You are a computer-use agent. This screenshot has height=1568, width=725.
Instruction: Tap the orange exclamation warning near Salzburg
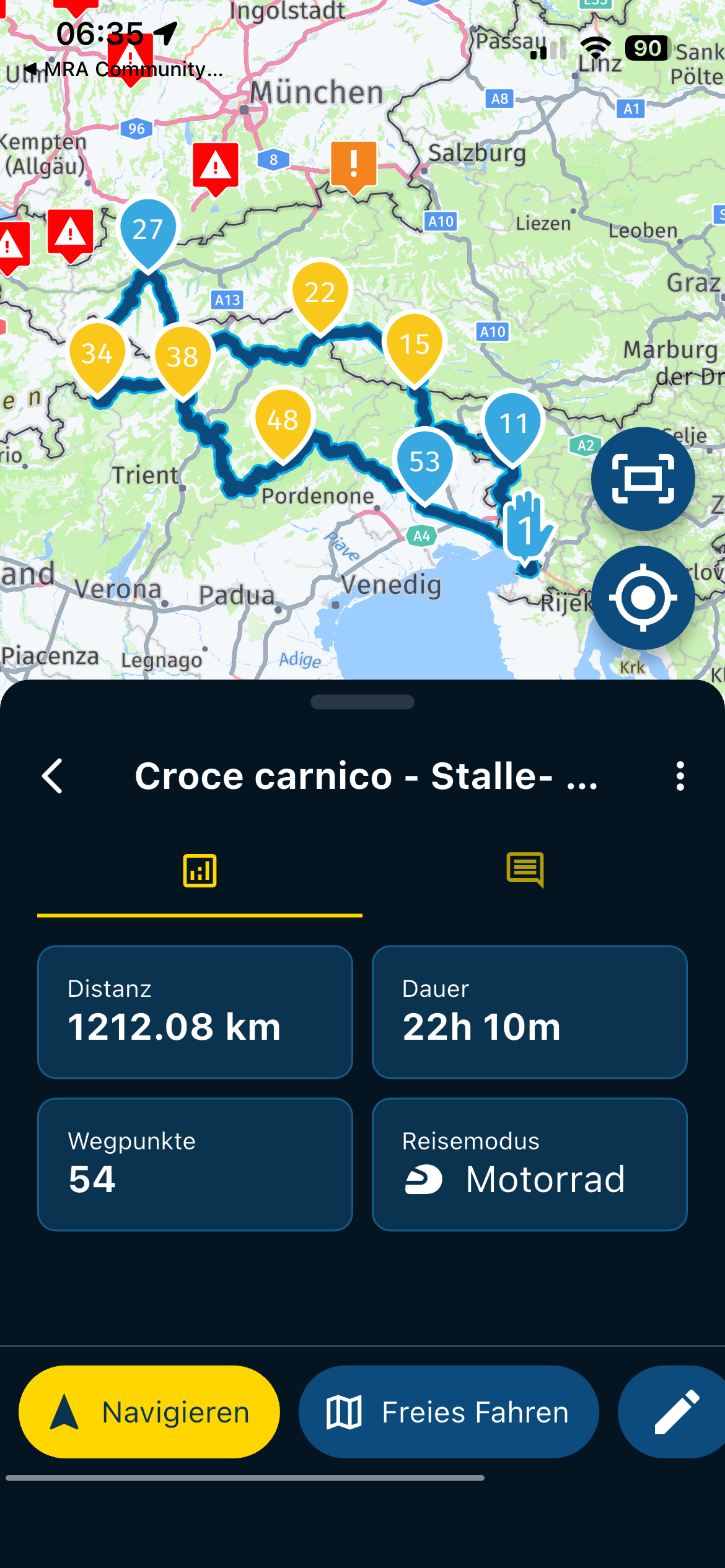[x=354, y=165]
